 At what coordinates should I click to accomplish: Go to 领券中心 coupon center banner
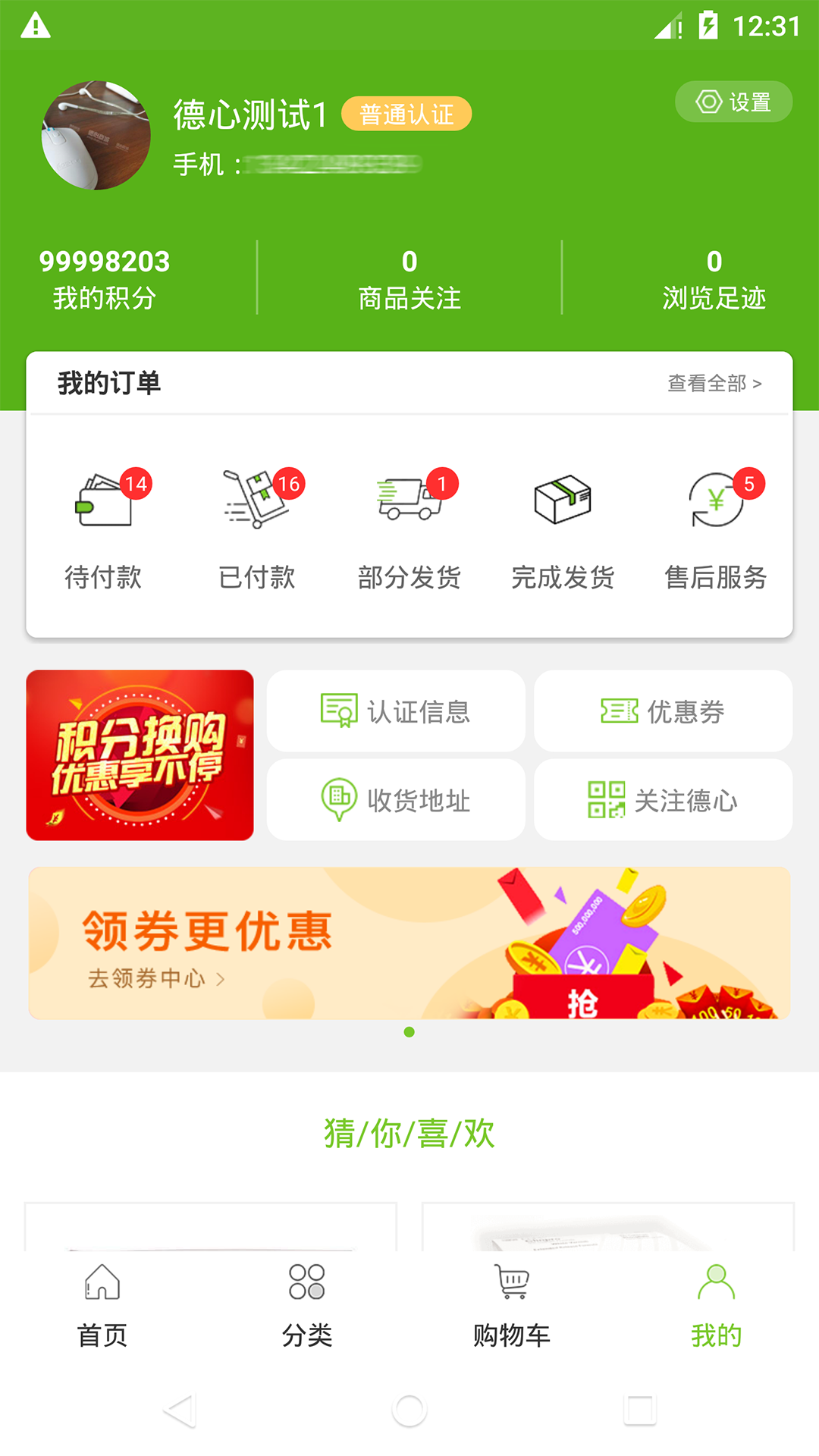tap(409, 943)
